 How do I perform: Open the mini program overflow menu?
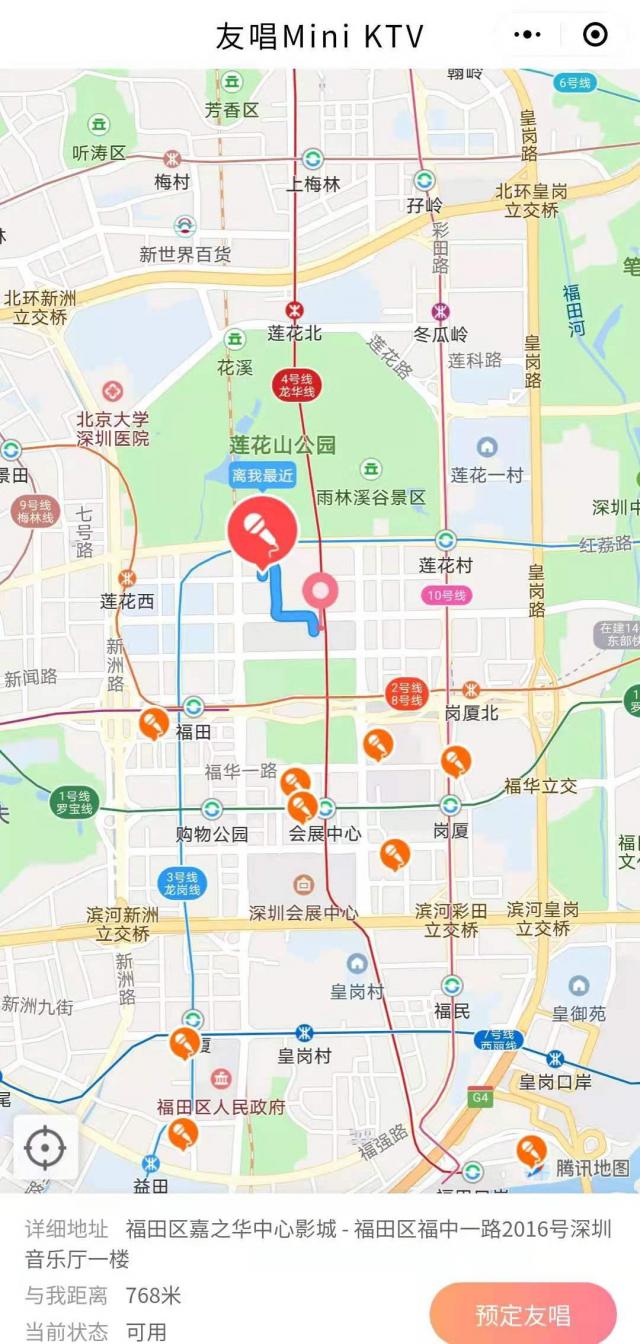527,35
